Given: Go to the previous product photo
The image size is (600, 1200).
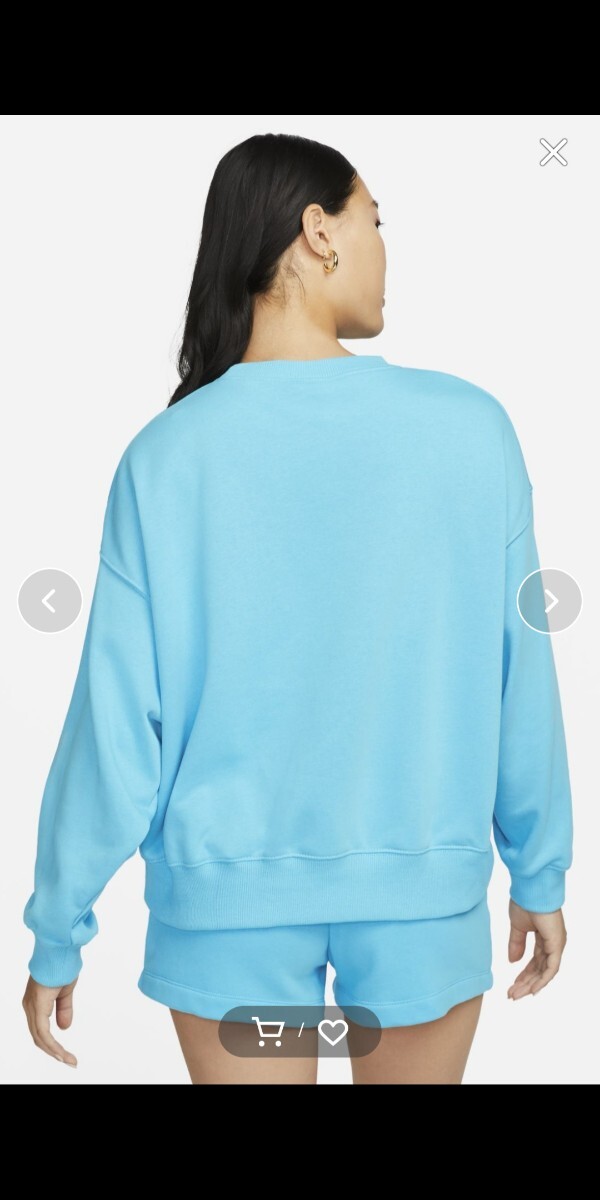Looking at the screenshot, I should click(50, 601).
